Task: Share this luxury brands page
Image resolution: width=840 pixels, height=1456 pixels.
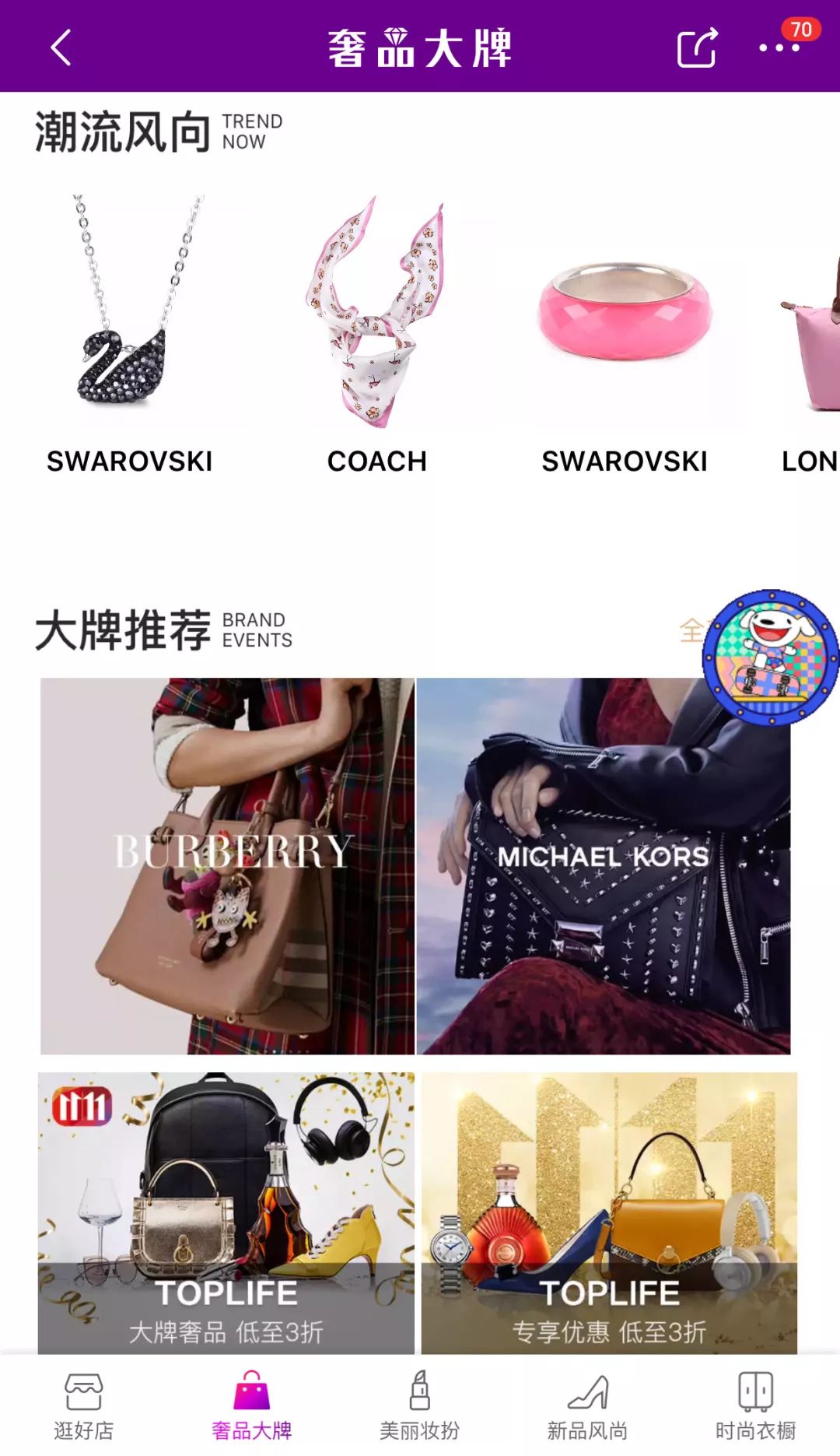Action: point(696,48)
